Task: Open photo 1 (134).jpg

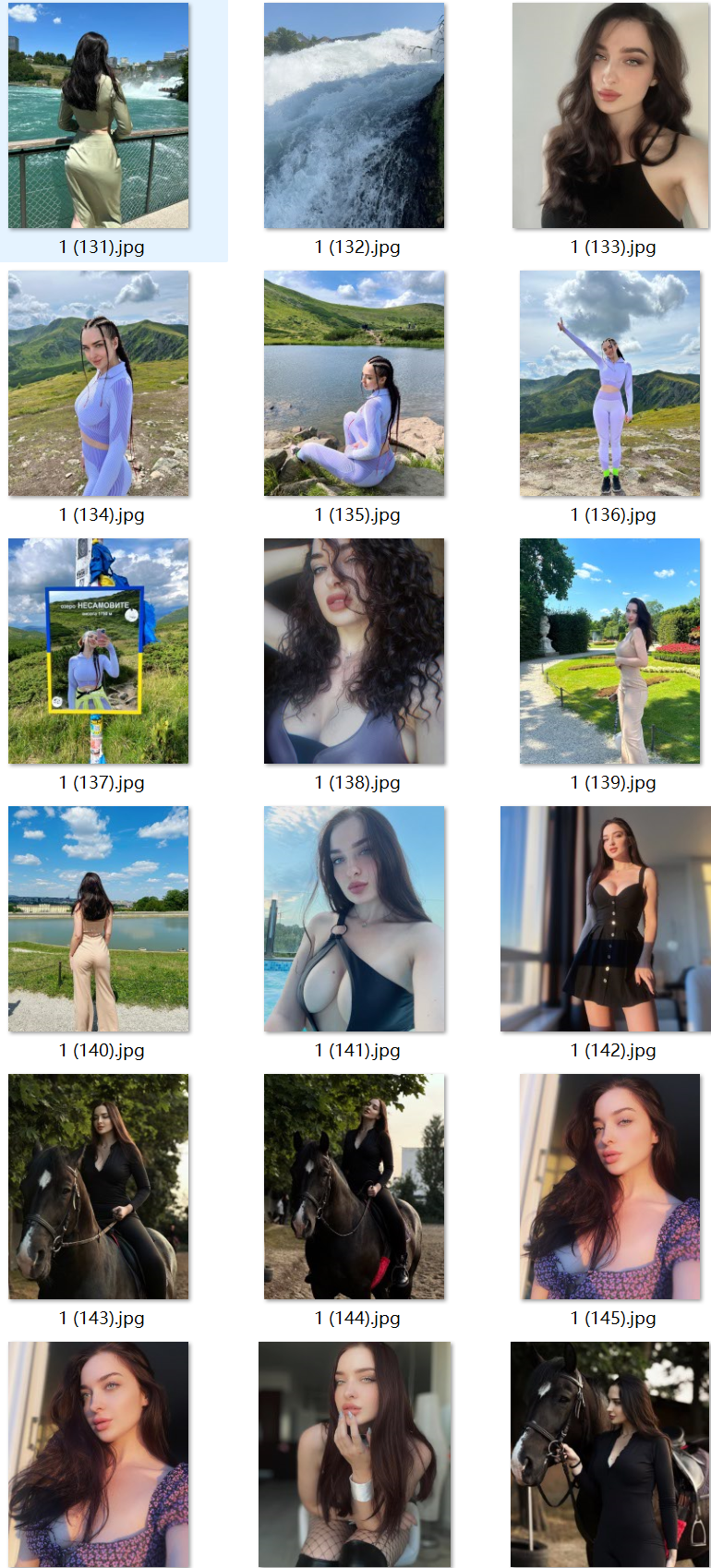Action: (x=99, y=383)
